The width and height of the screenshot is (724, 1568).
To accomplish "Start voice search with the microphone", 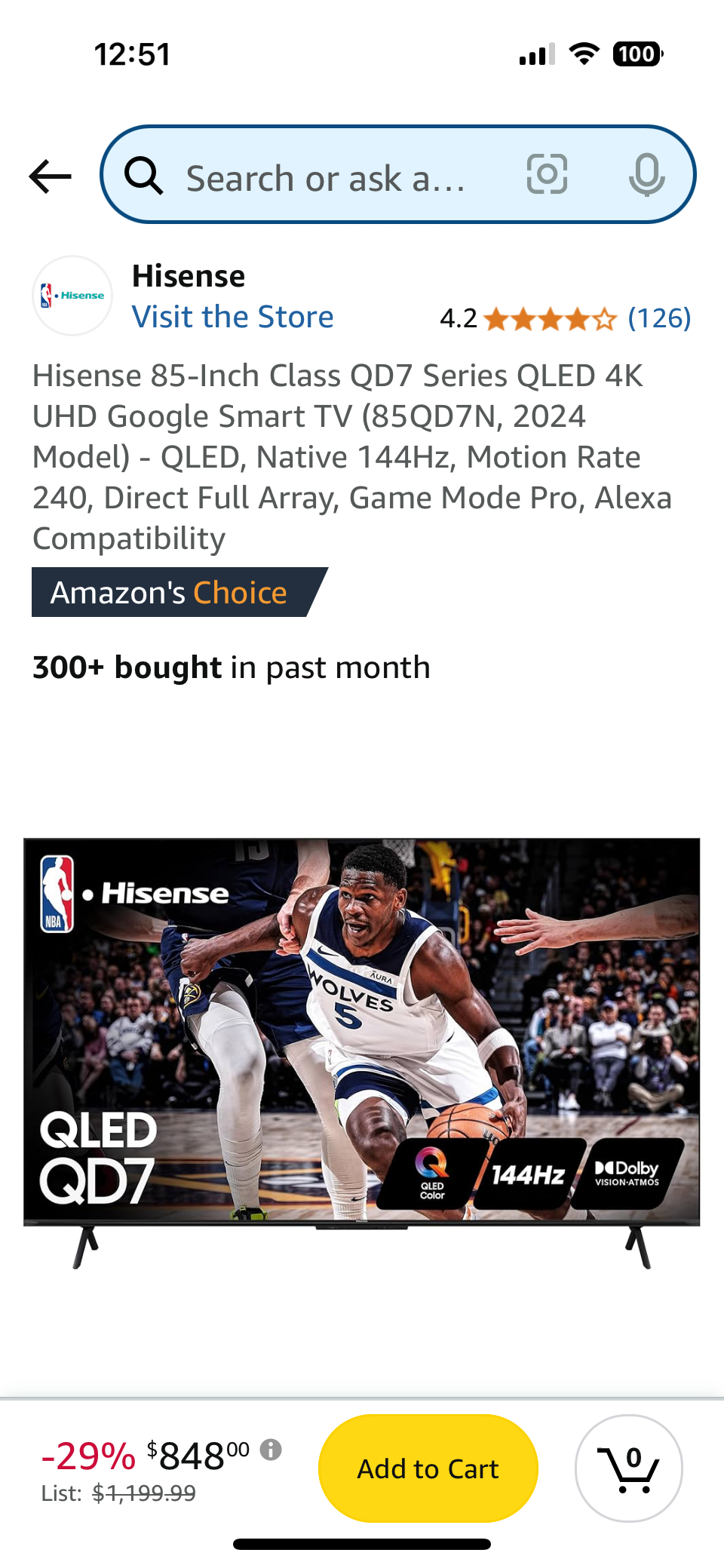I will coord(646,174).
